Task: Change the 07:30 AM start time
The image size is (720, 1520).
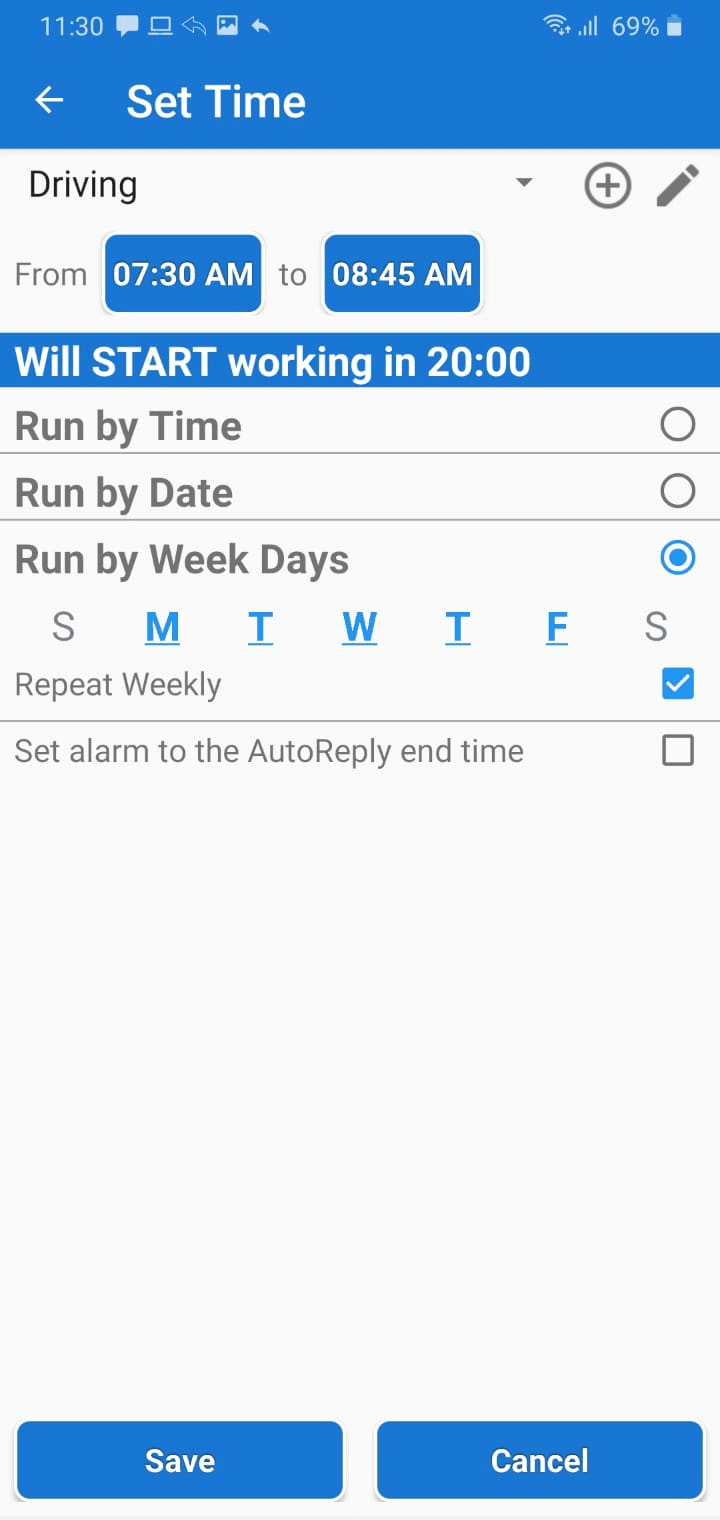Action: point(183,274)
